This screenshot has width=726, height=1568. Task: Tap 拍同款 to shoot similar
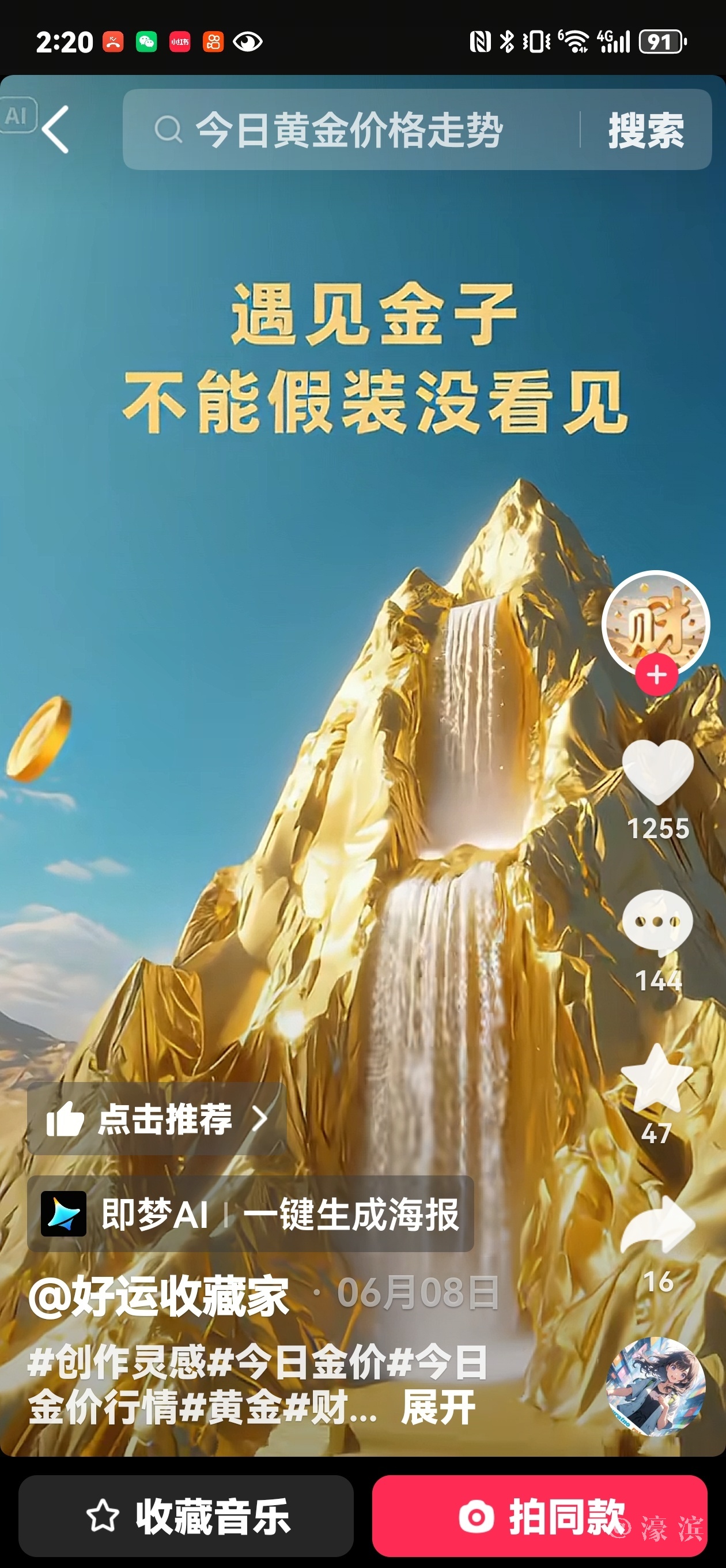click(539, 1516)
